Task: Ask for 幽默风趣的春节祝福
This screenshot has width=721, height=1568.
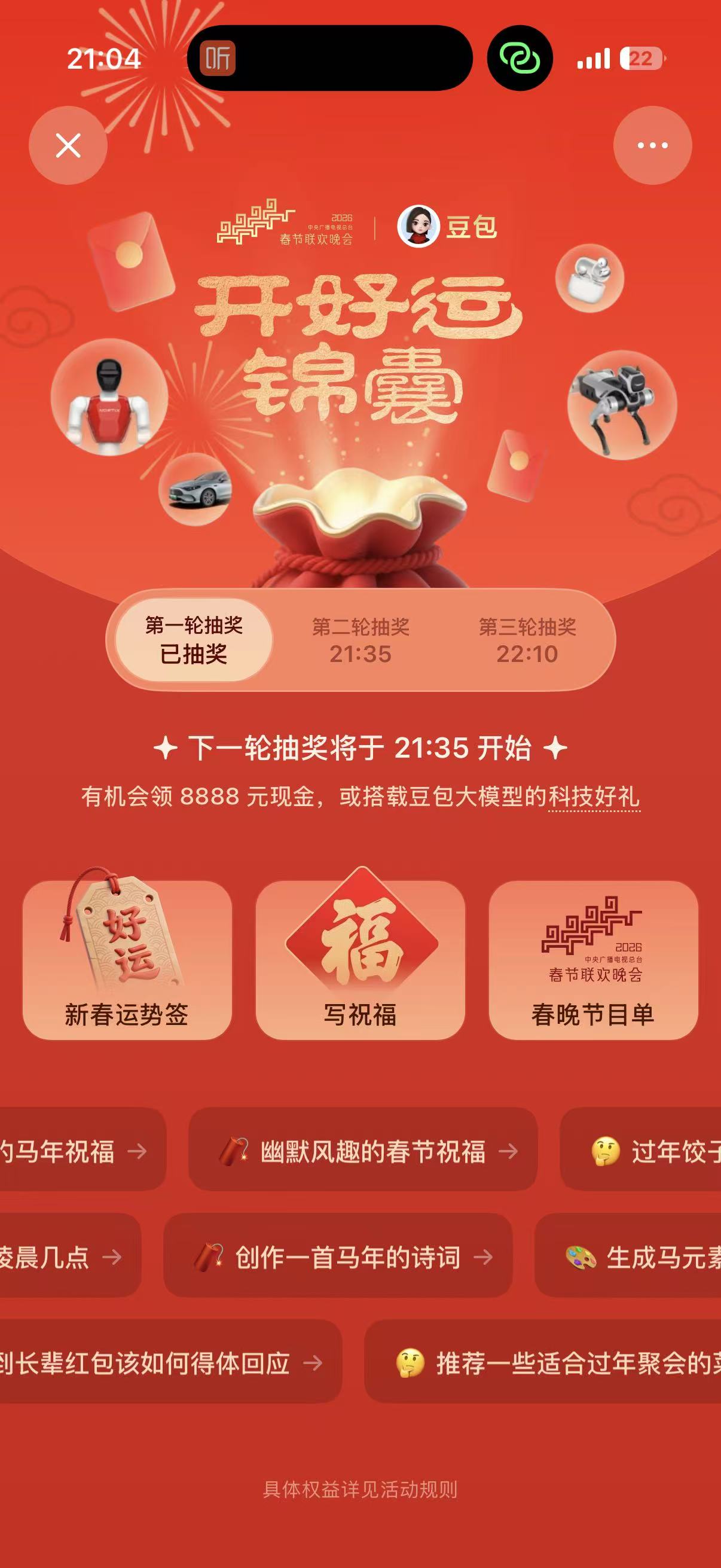Action: [363, 1151]
